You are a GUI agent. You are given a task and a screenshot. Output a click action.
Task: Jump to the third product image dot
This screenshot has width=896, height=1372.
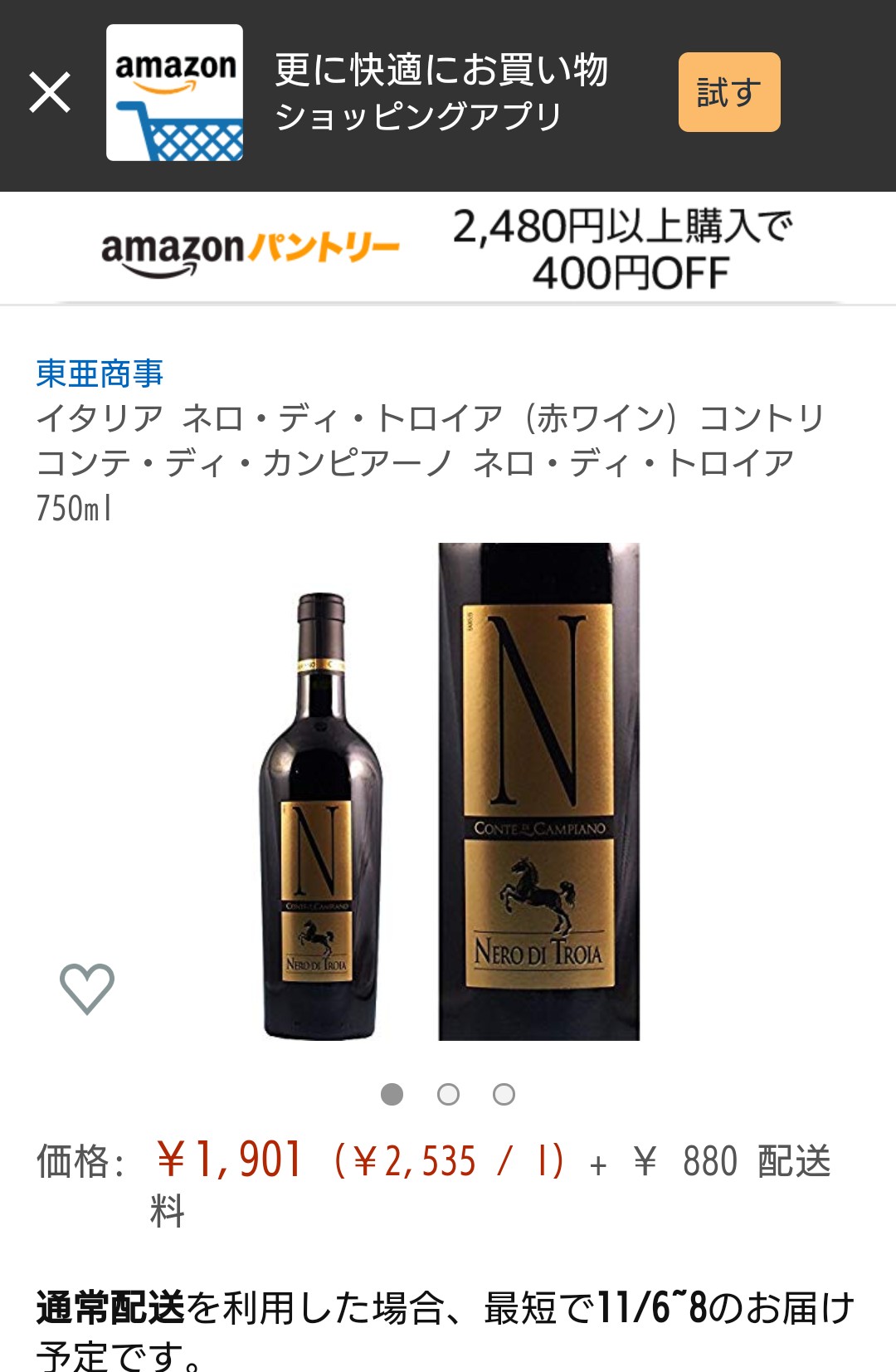tap(504, 1095)
